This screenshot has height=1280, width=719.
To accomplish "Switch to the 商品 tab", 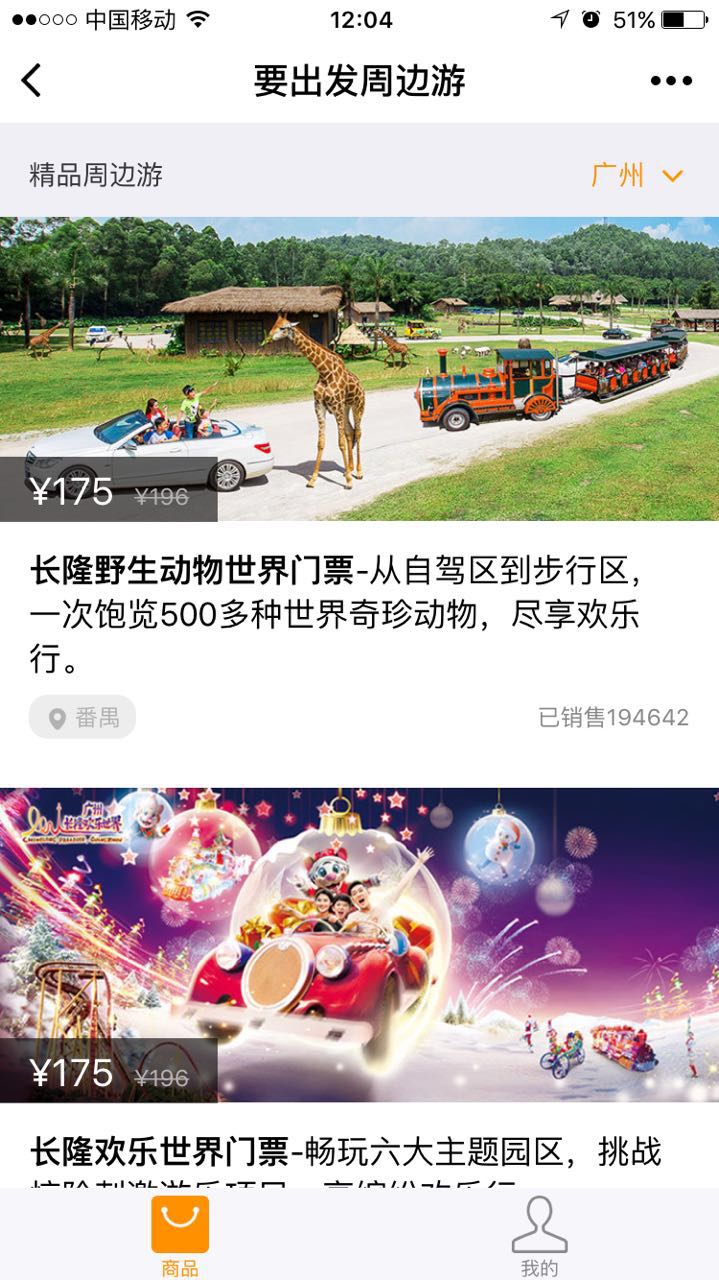I will [180, 1236].
